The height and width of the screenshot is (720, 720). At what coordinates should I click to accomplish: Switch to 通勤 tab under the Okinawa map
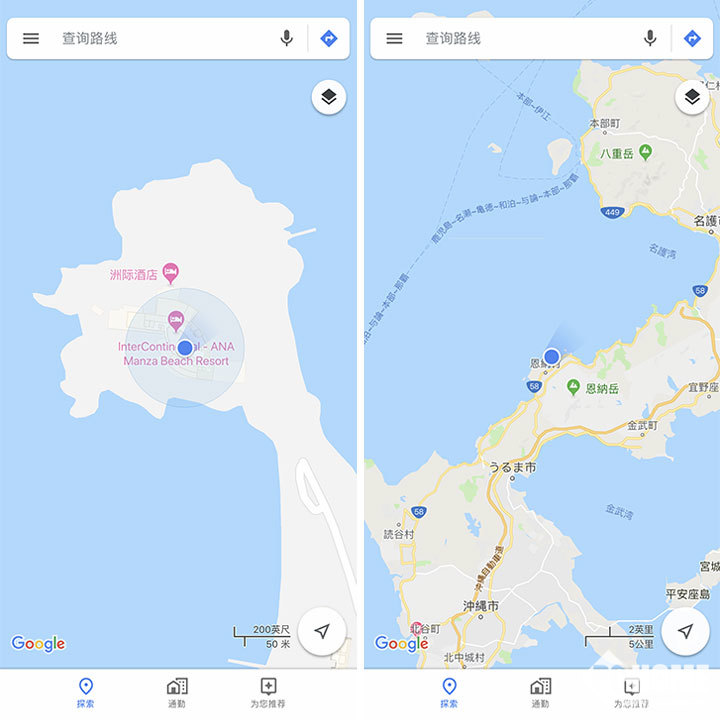(x=540, y=692)
